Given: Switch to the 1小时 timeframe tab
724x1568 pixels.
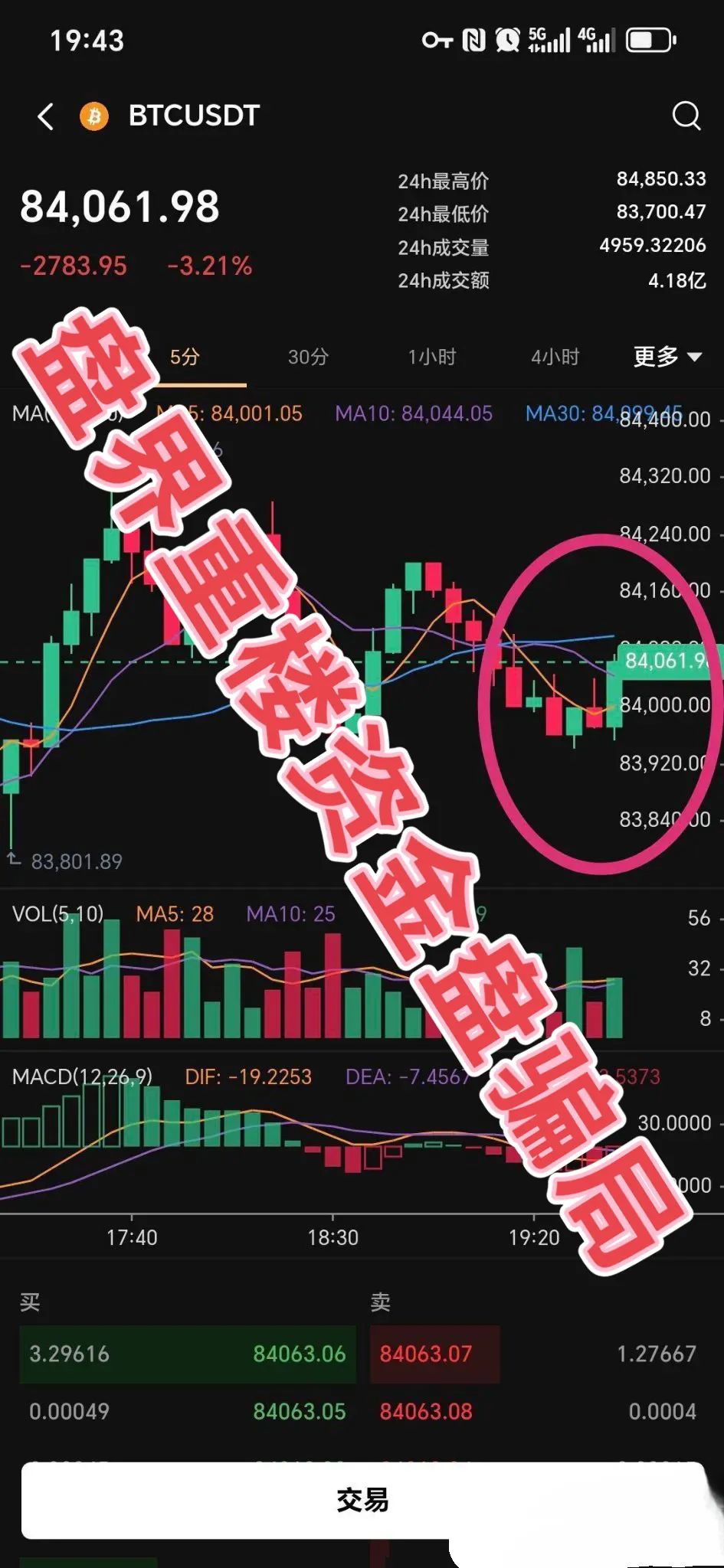Looking at the screenshot, I should 431,357.
